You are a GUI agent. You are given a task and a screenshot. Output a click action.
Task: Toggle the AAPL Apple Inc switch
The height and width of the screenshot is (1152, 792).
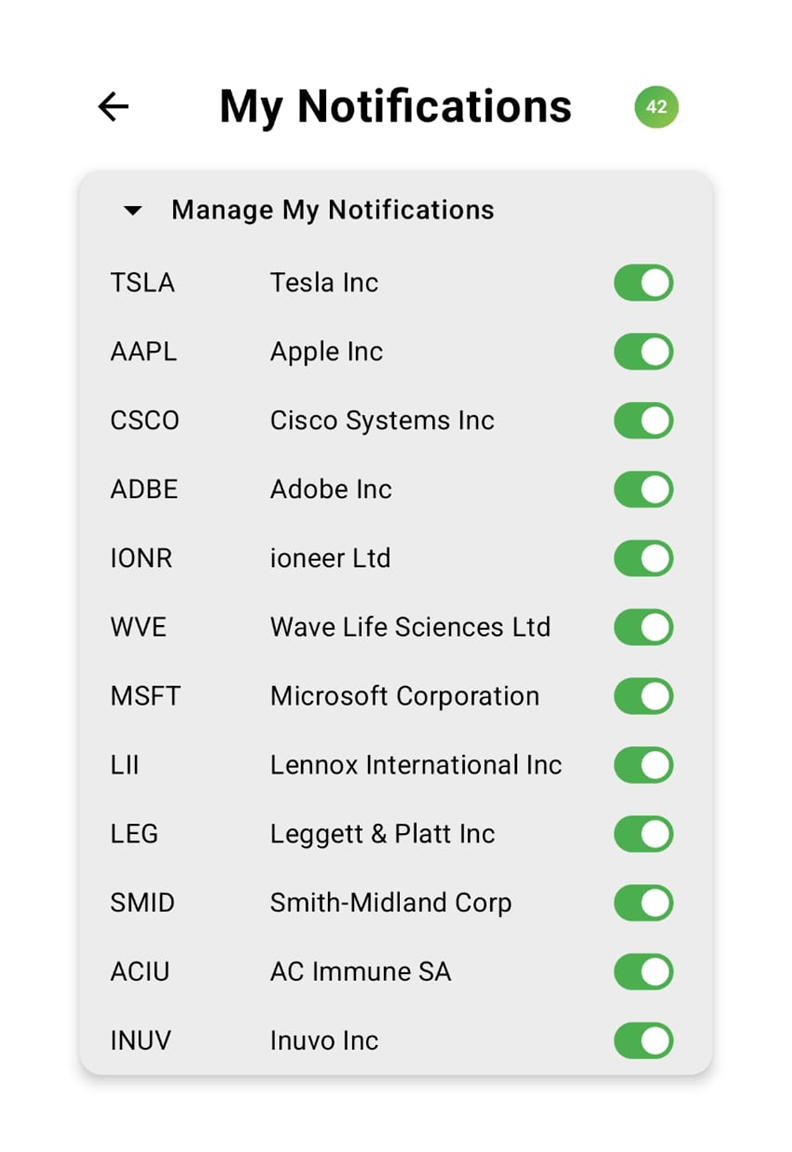(643, 351)
